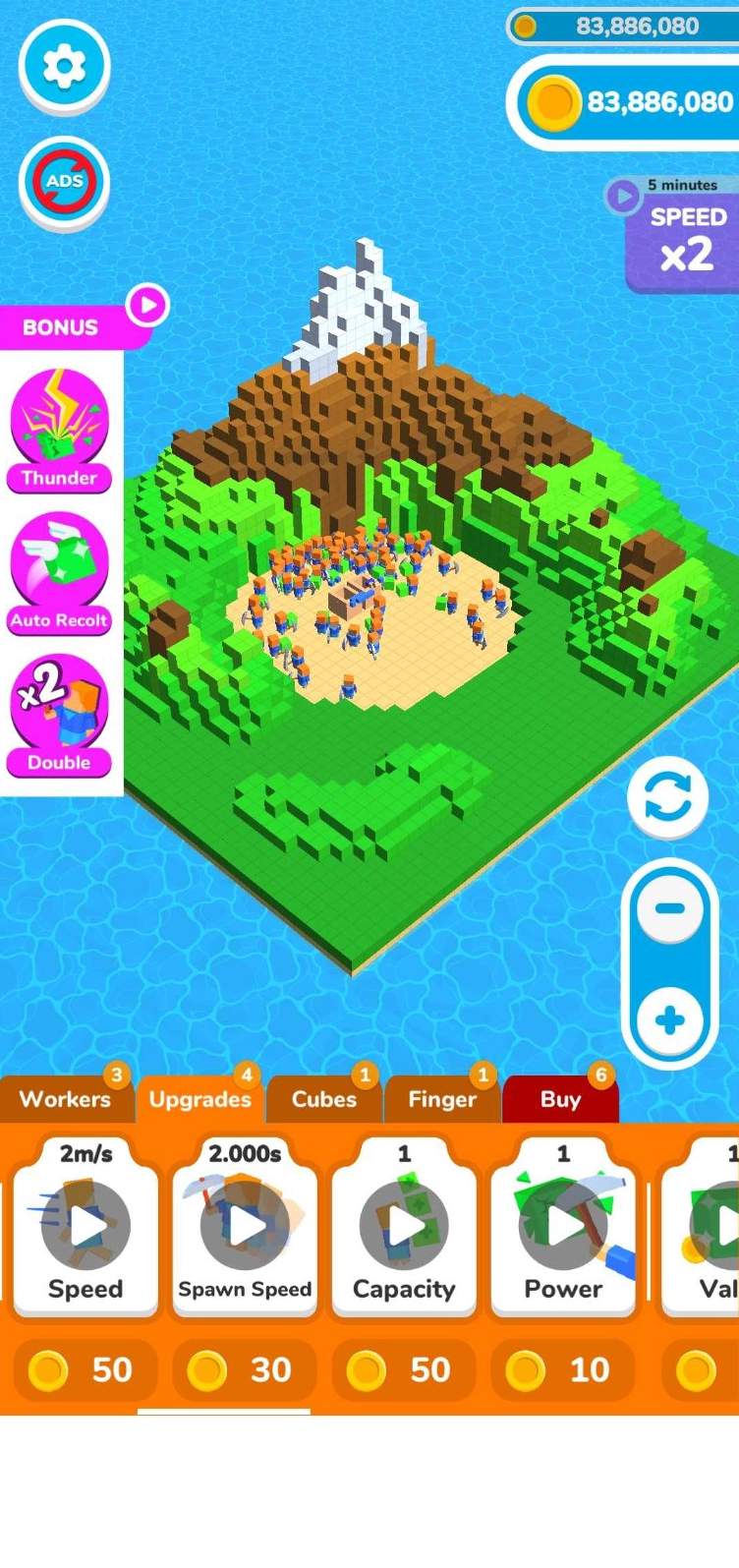The height and width of the screenshot is (1568, 739).
Task: Rotate the island view
Action: click(668, 797)
